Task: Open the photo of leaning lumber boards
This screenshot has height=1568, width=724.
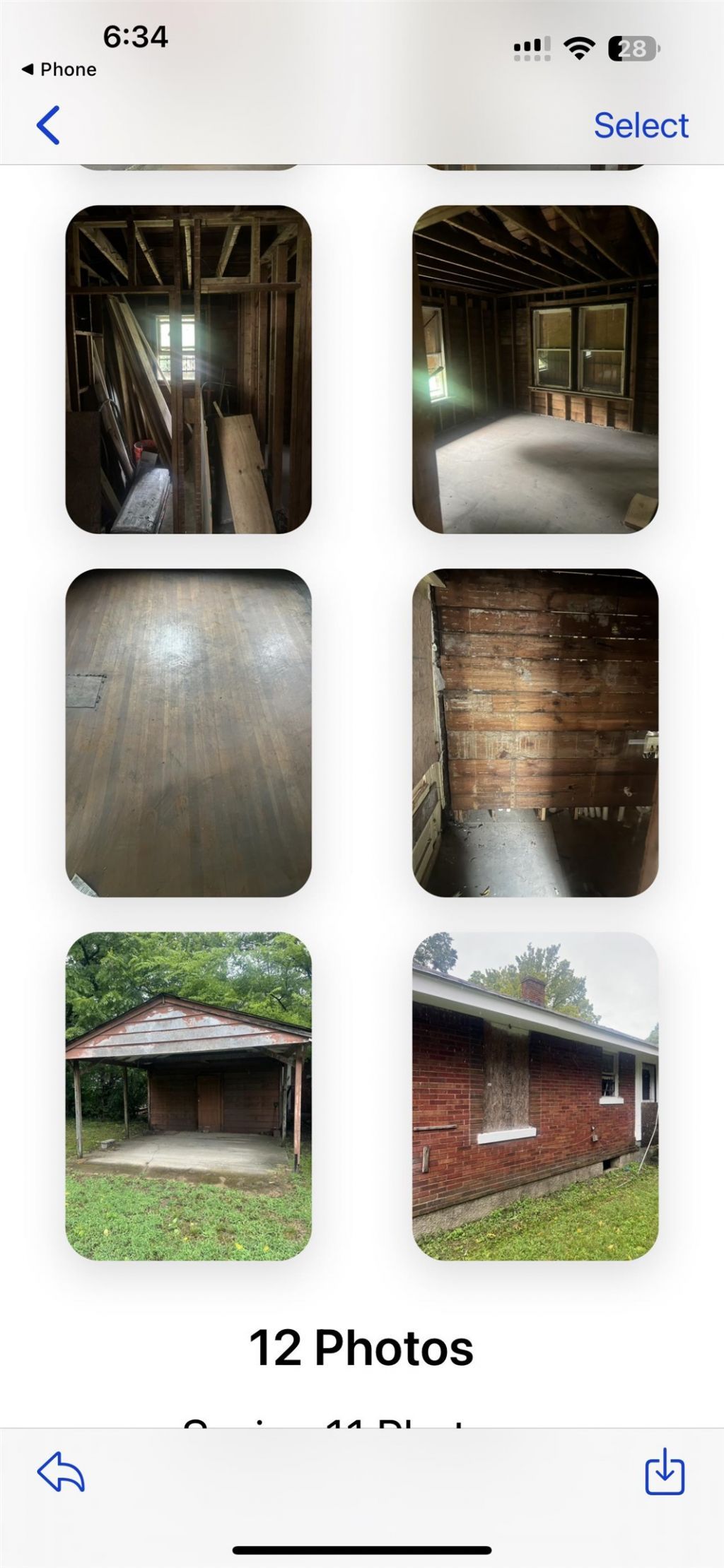Action: tap(188, 369)
